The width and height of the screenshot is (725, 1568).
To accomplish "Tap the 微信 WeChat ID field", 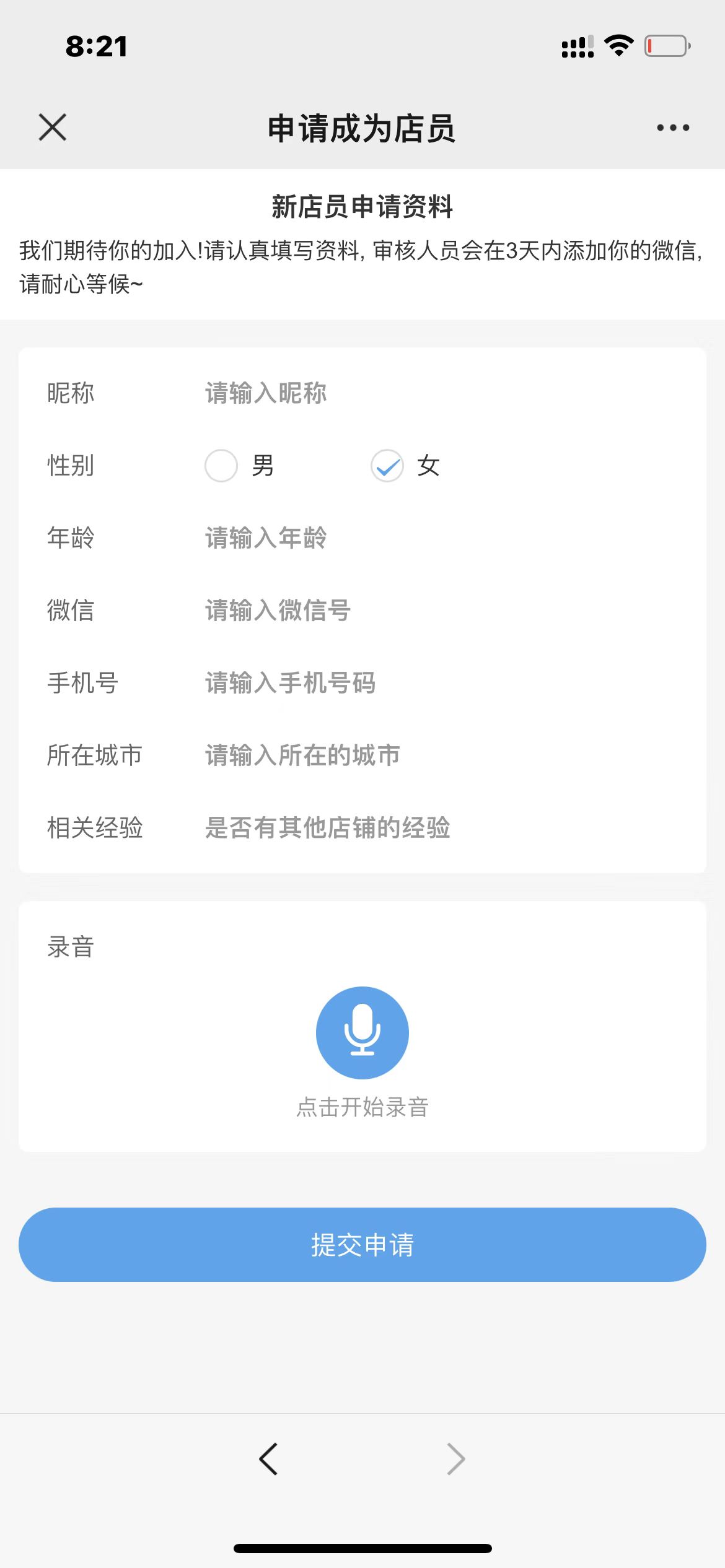I will [x=434, y=610].
